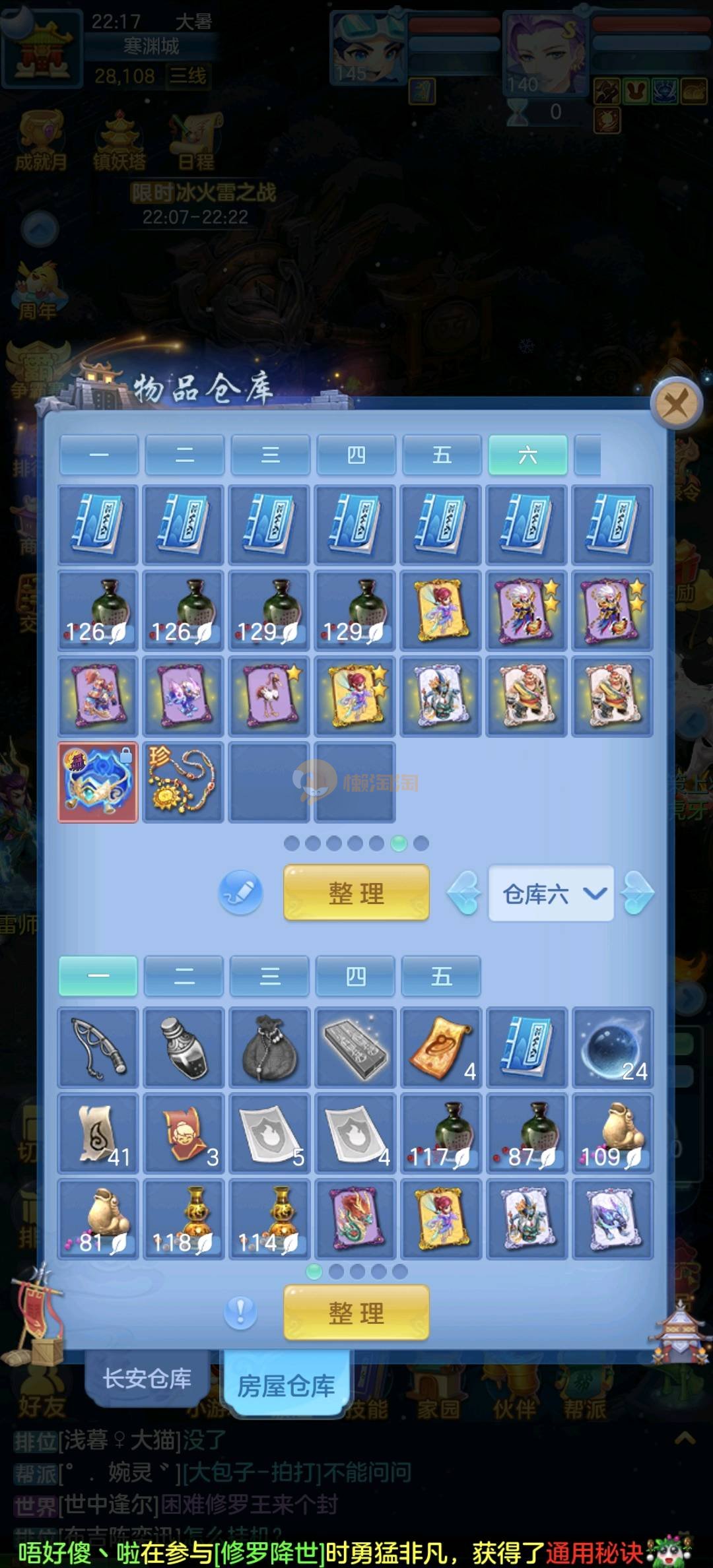Switch to 房屋仓库 tab
713x1568 pixels.
pos(286,1385)
